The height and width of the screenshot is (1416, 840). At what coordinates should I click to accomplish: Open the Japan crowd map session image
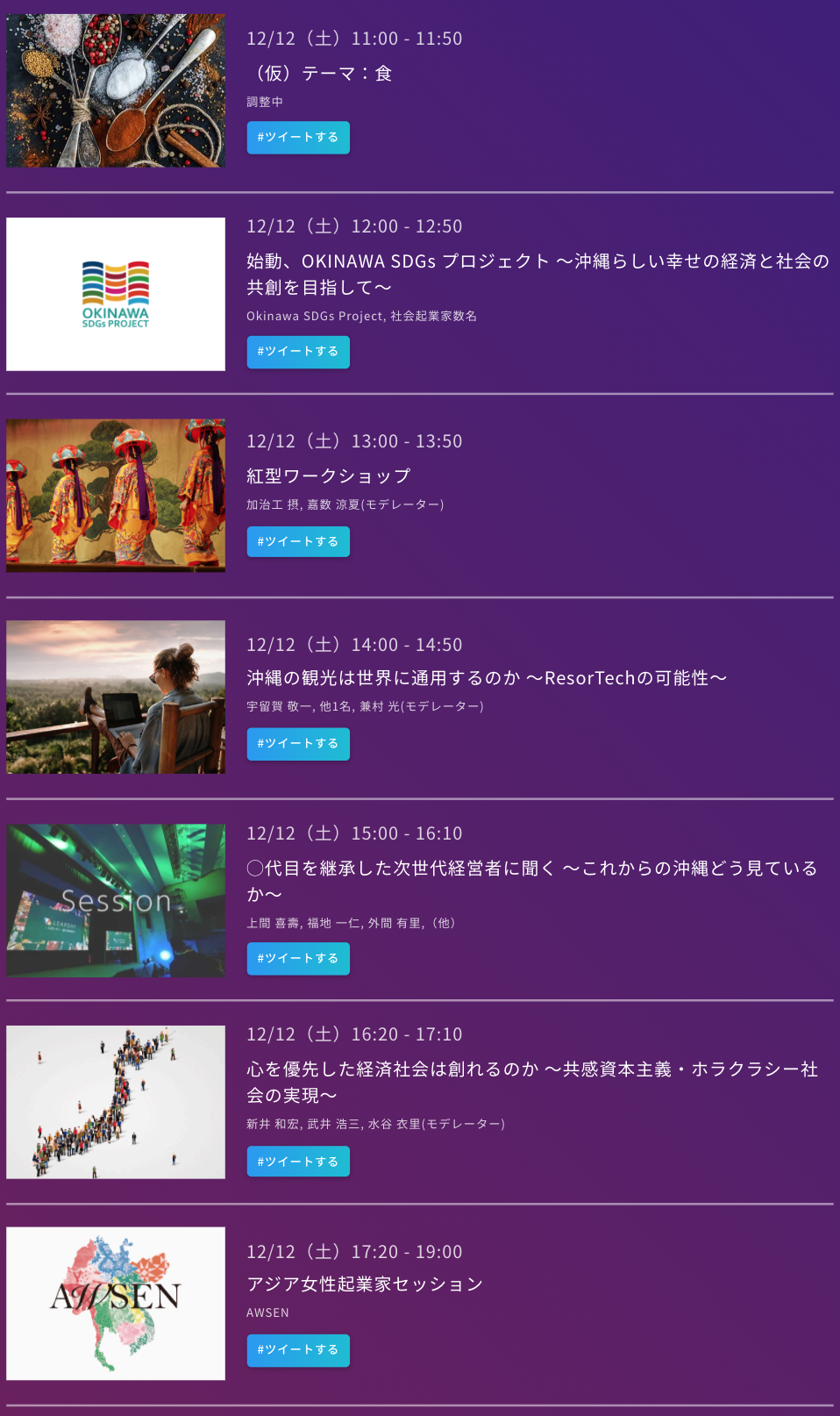(x=116, y=1102)
